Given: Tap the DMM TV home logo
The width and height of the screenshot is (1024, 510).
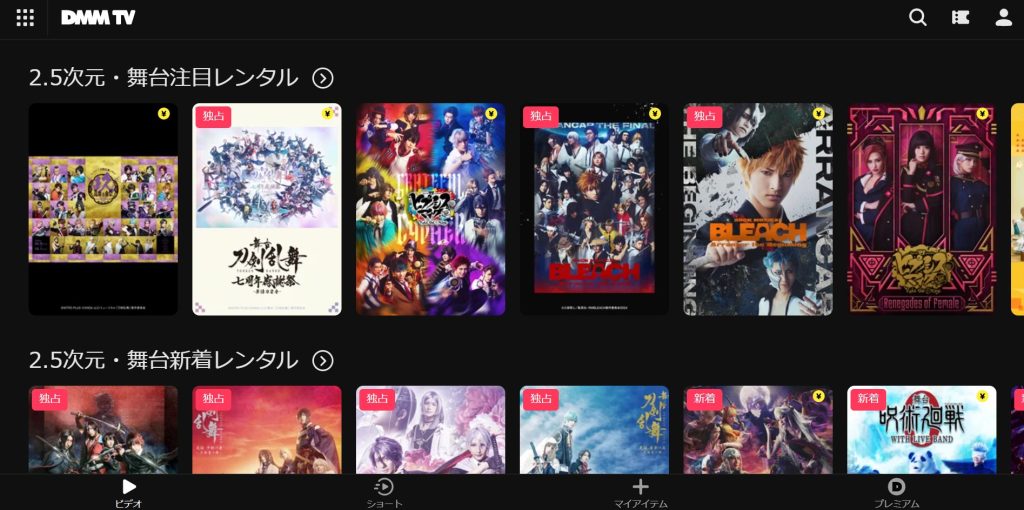Looking at the screenshot, I should click(98, 18).
